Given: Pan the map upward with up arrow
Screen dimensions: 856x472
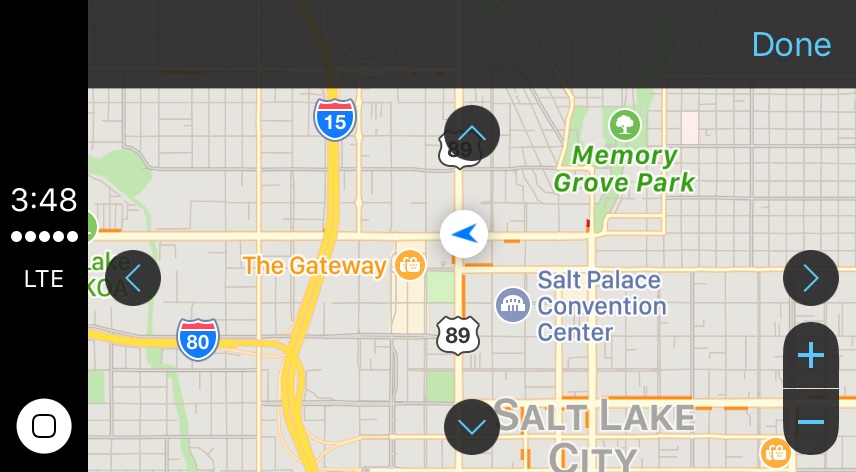Looking at the screenshot, I should pyautogui.click(x=472, y=133).
